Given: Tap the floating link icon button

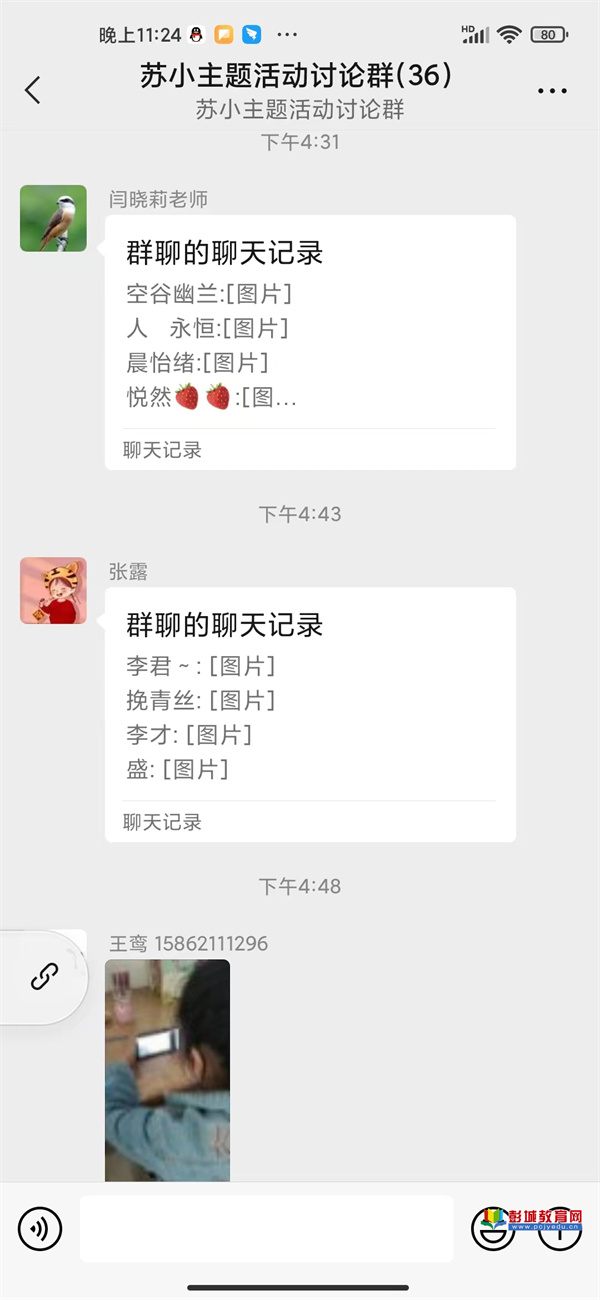Looking at the screenshot, I should click(44, 977).
